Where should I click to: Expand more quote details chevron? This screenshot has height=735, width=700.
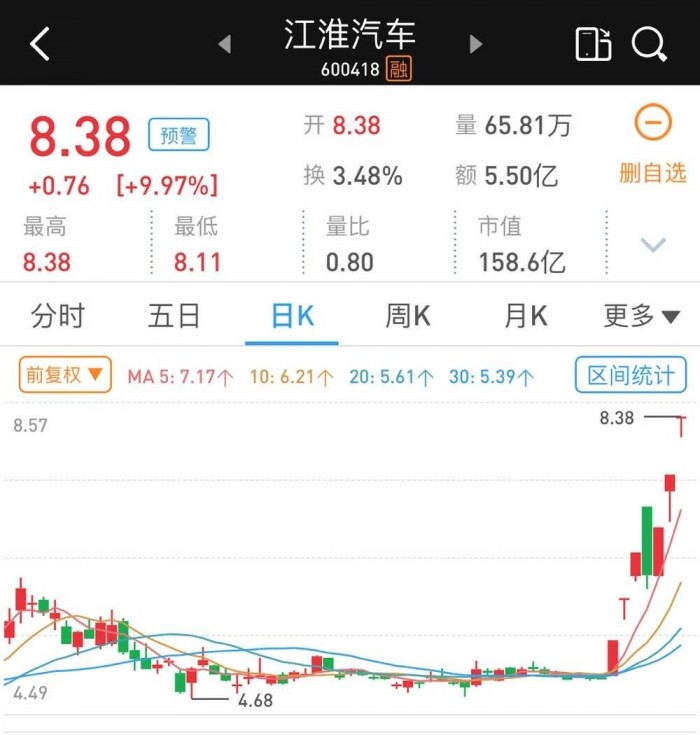(653, 245)
